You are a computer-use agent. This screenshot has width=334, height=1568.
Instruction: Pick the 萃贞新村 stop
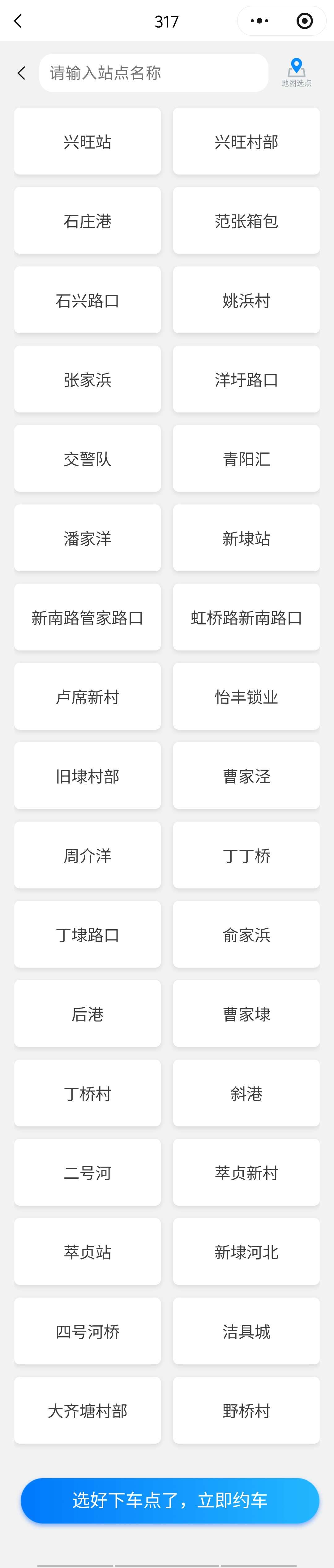click(x=246, y=1172)
